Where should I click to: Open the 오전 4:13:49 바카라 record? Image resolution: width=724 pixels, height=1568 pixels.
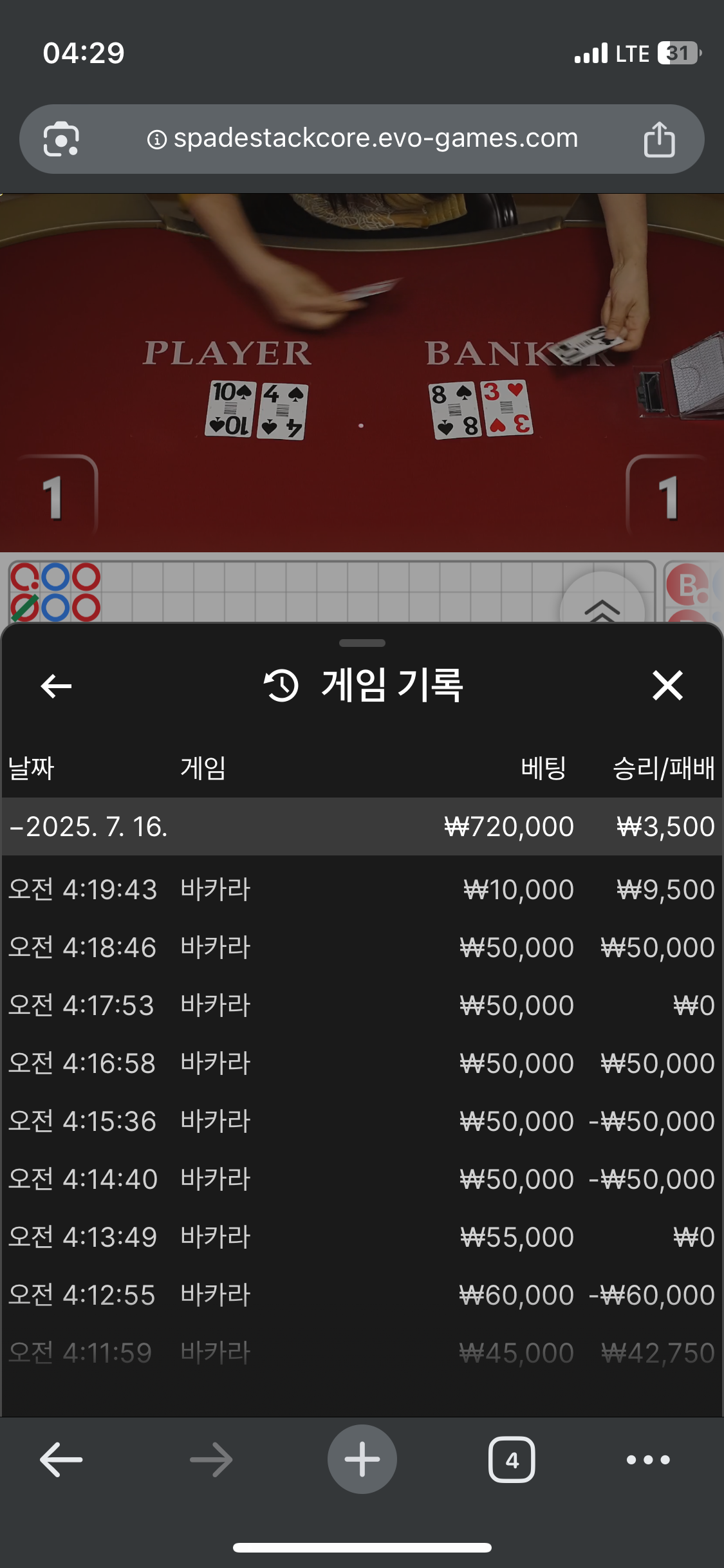point(360,1237)
